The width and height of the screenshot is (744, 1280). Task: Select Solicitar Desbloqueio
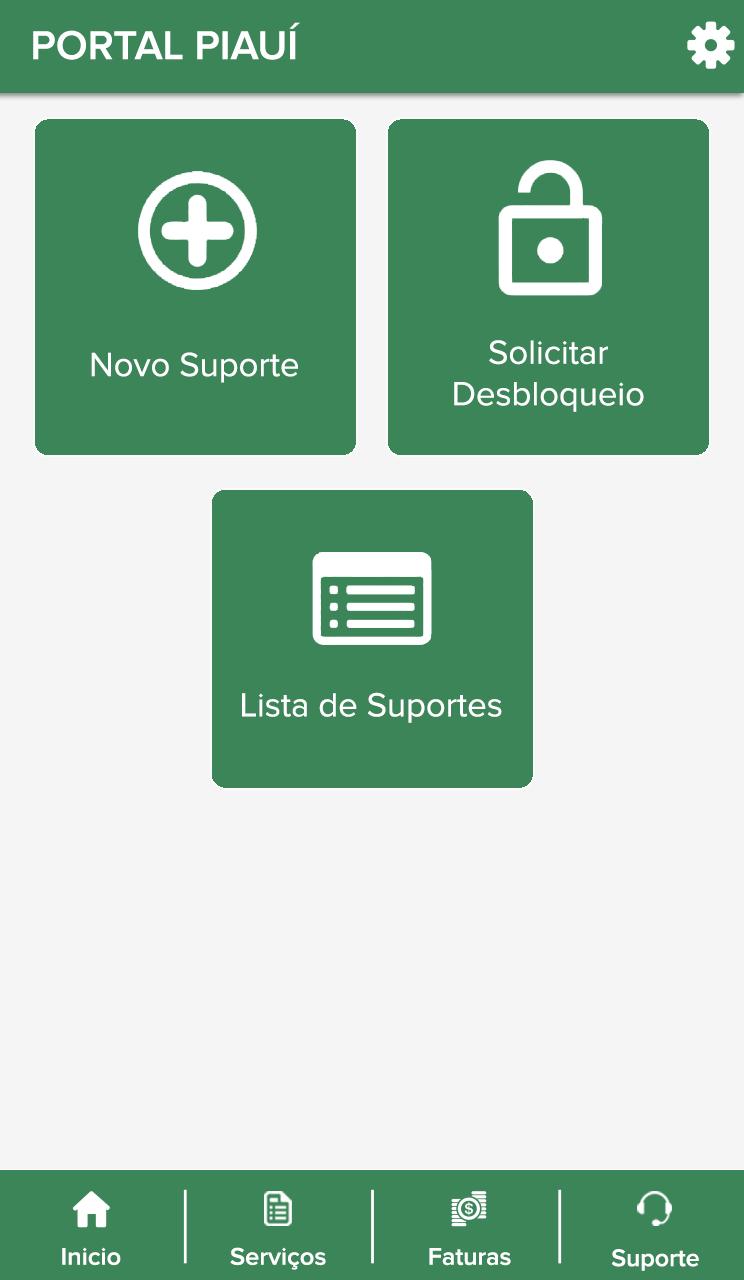click(x=548, y=287)
